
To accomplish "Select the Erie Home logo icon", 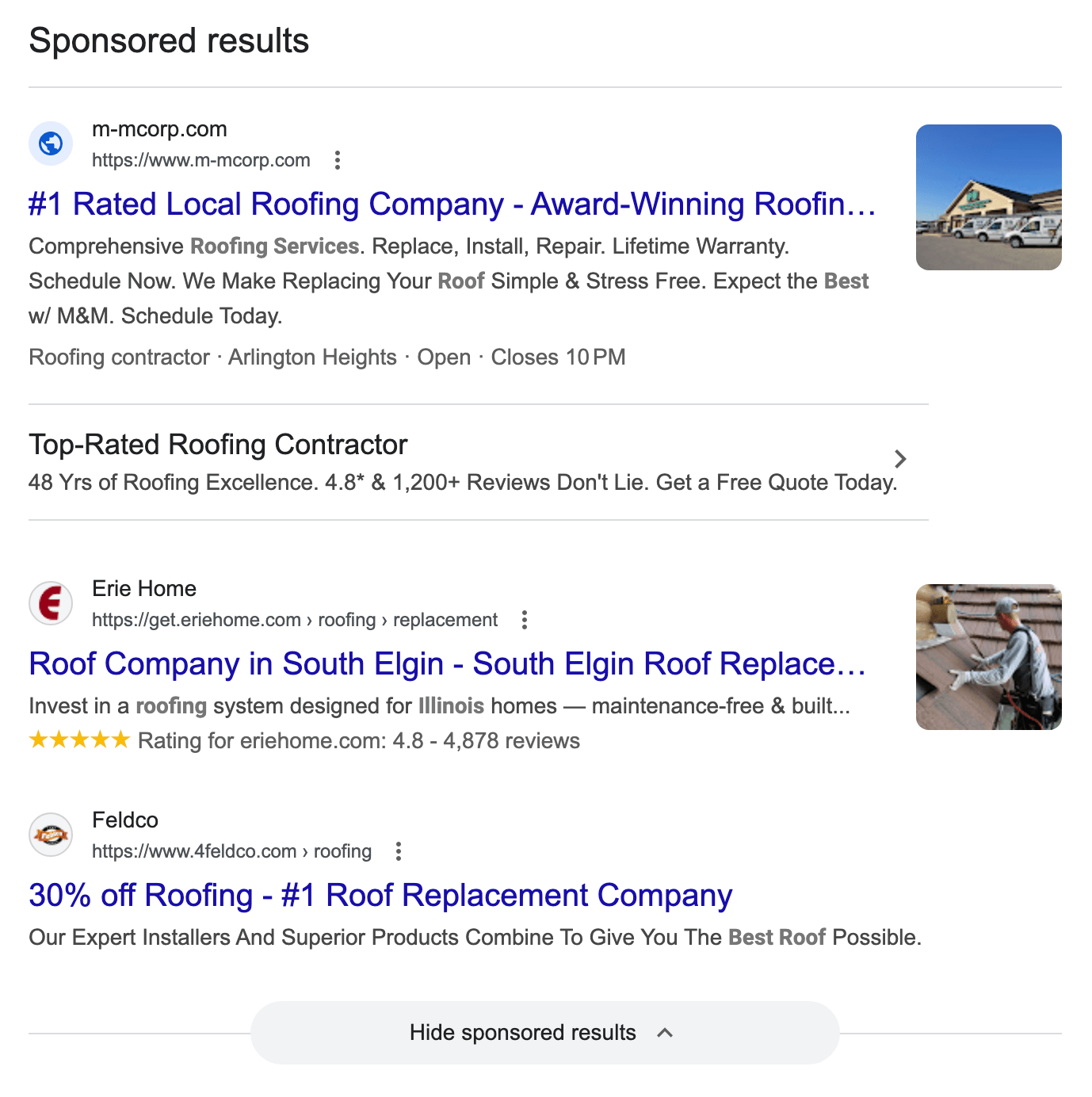I will pyautogui.click(x=50, y=603).
